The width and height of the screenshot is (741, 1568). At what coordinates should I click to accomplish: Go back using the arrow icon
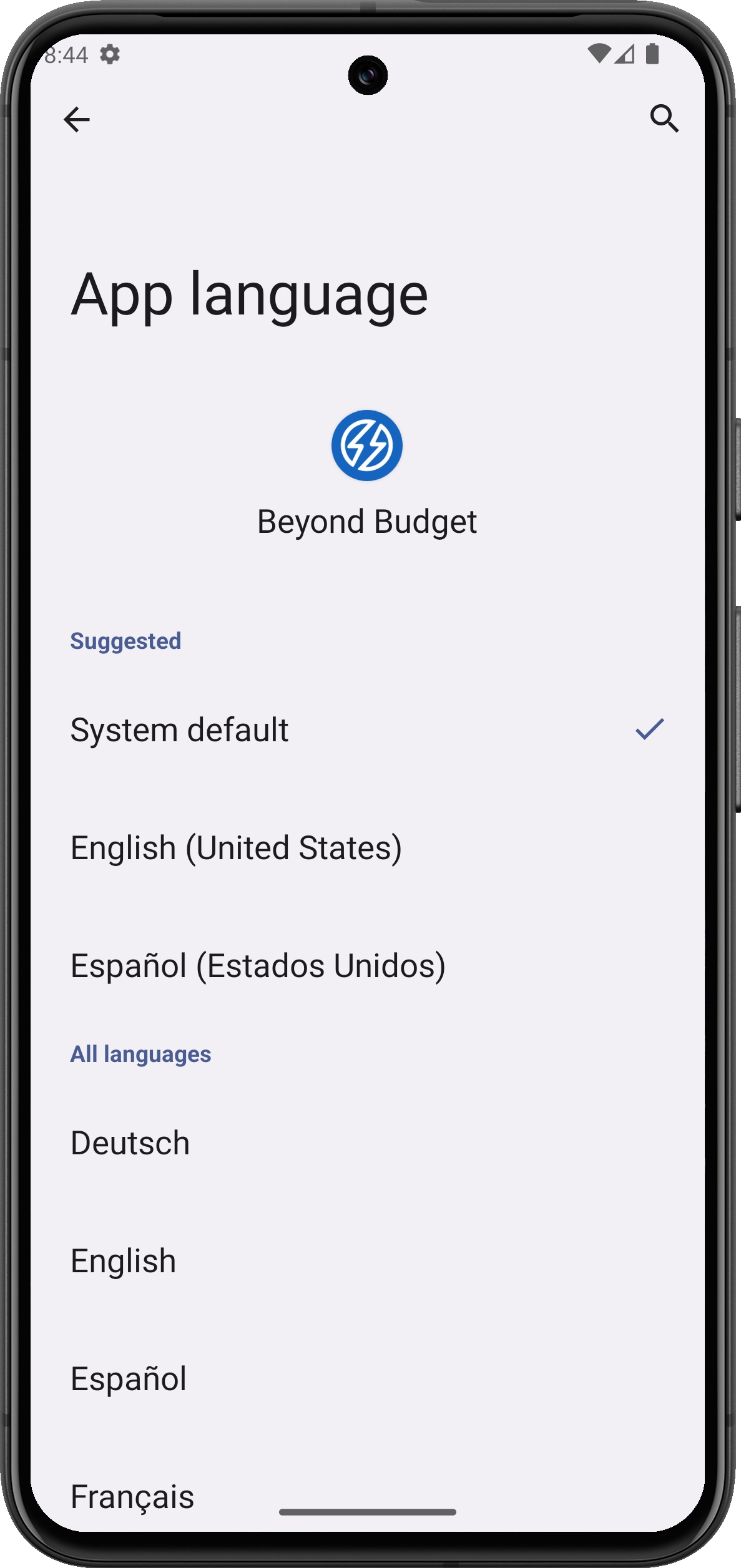pos(77,119)
